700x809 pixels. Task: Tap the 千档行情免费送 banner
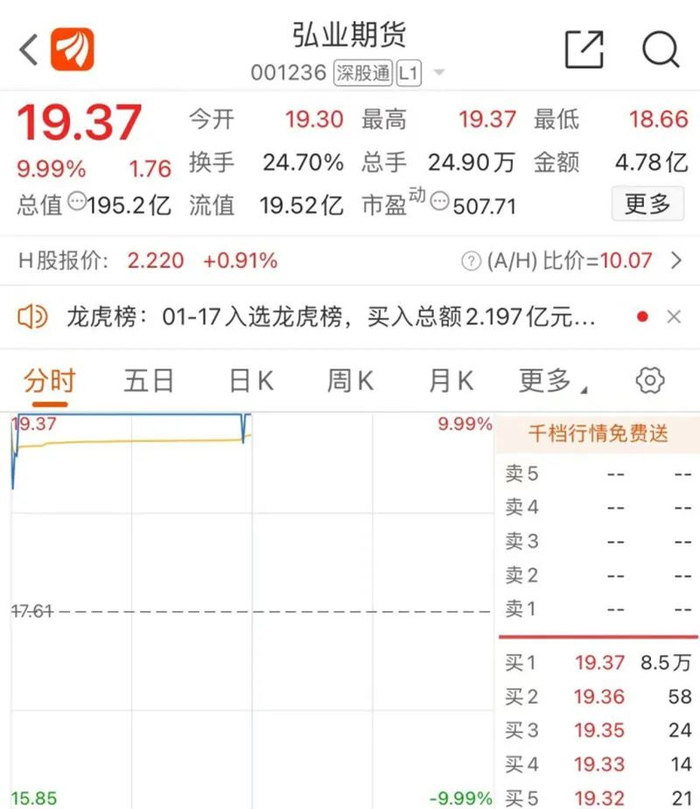pyautogui.click(x=598, y=434)
